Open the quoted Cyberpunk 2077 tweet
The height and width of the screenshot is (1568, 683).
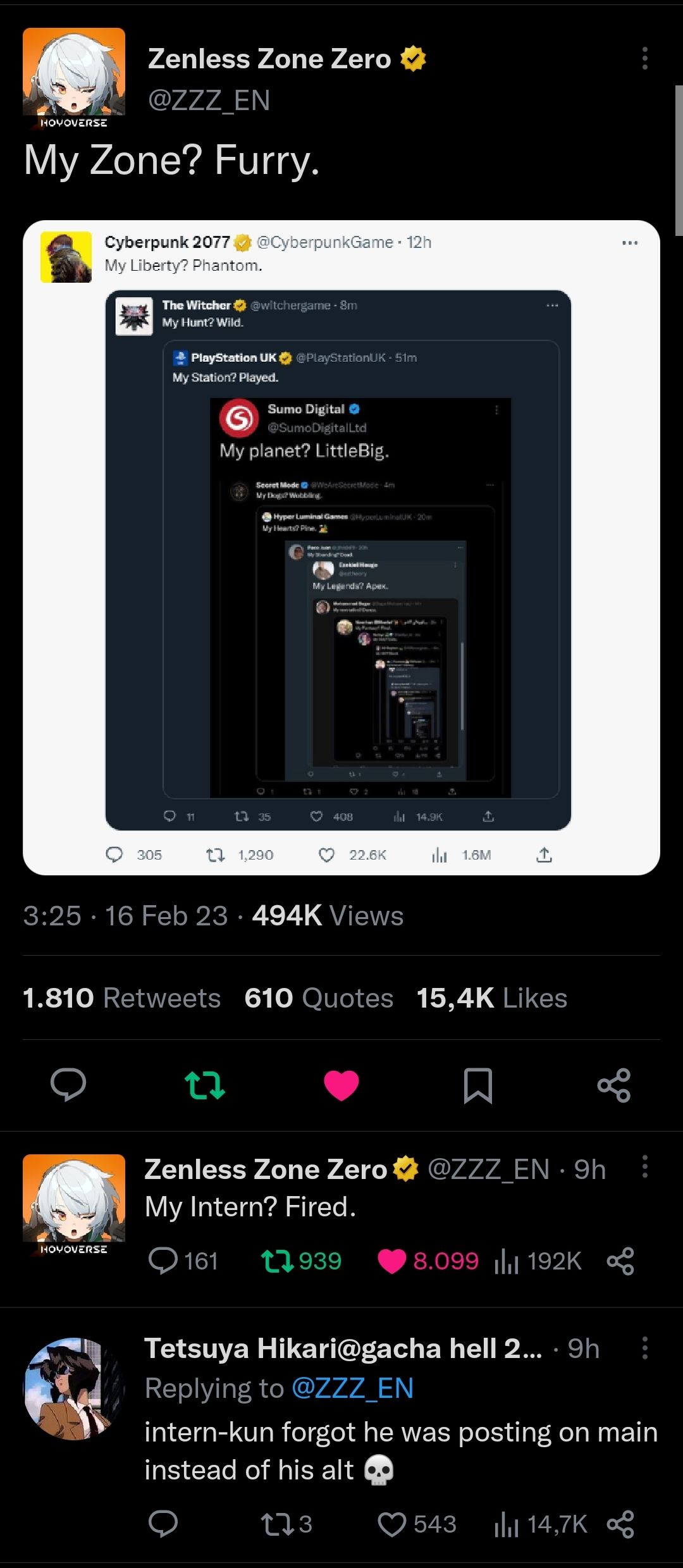pyautogui.click(x=341, y=253)
